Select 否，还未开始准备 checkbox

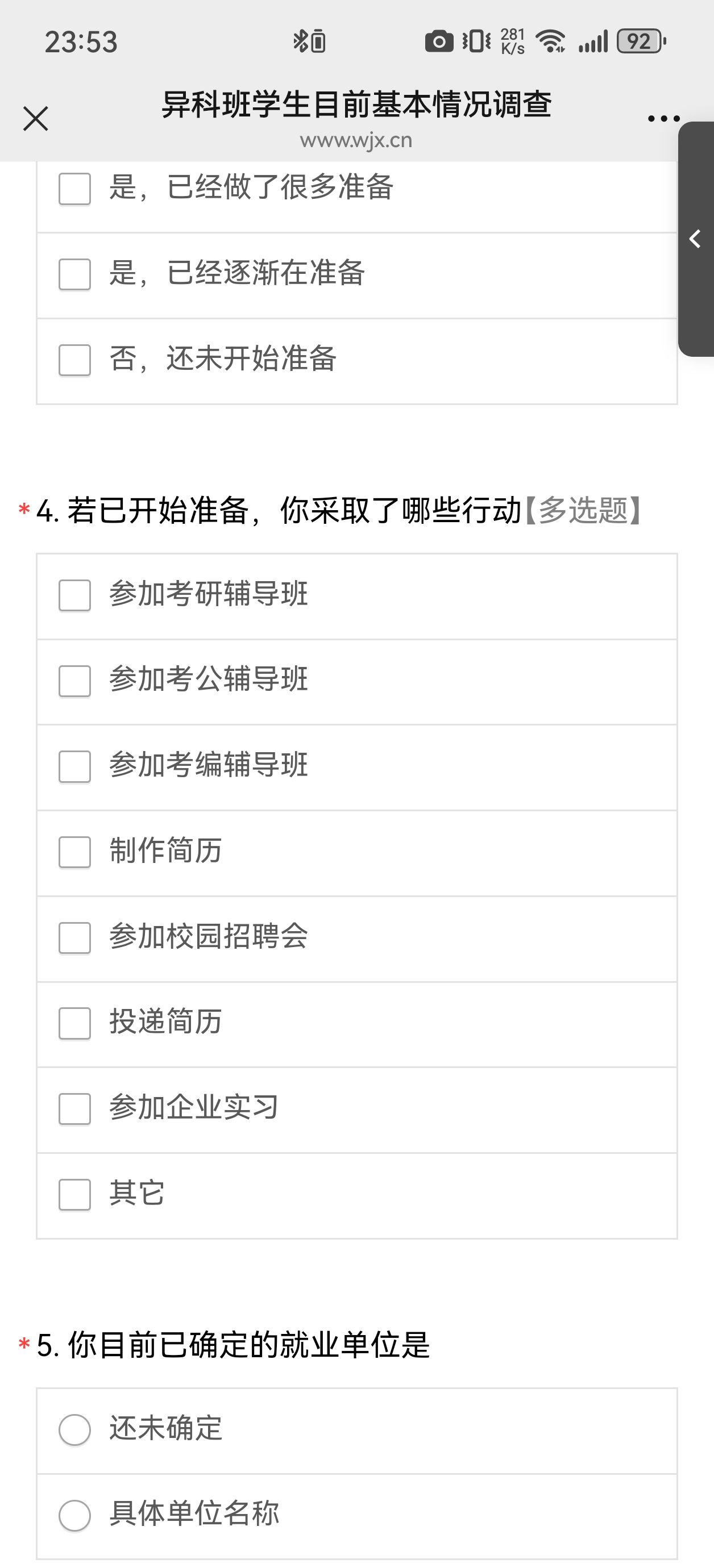click(74, 360)
